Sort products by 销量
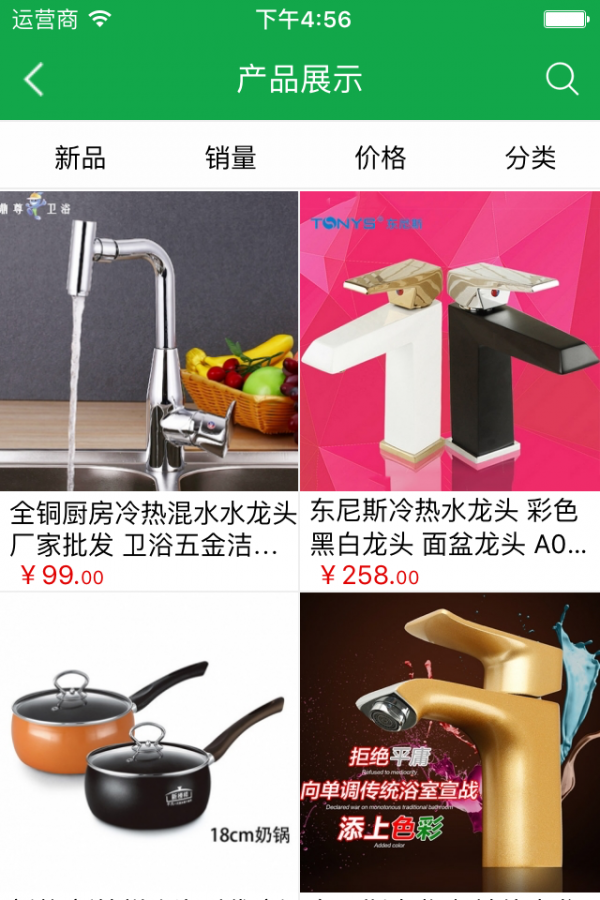 coord(231,157)
